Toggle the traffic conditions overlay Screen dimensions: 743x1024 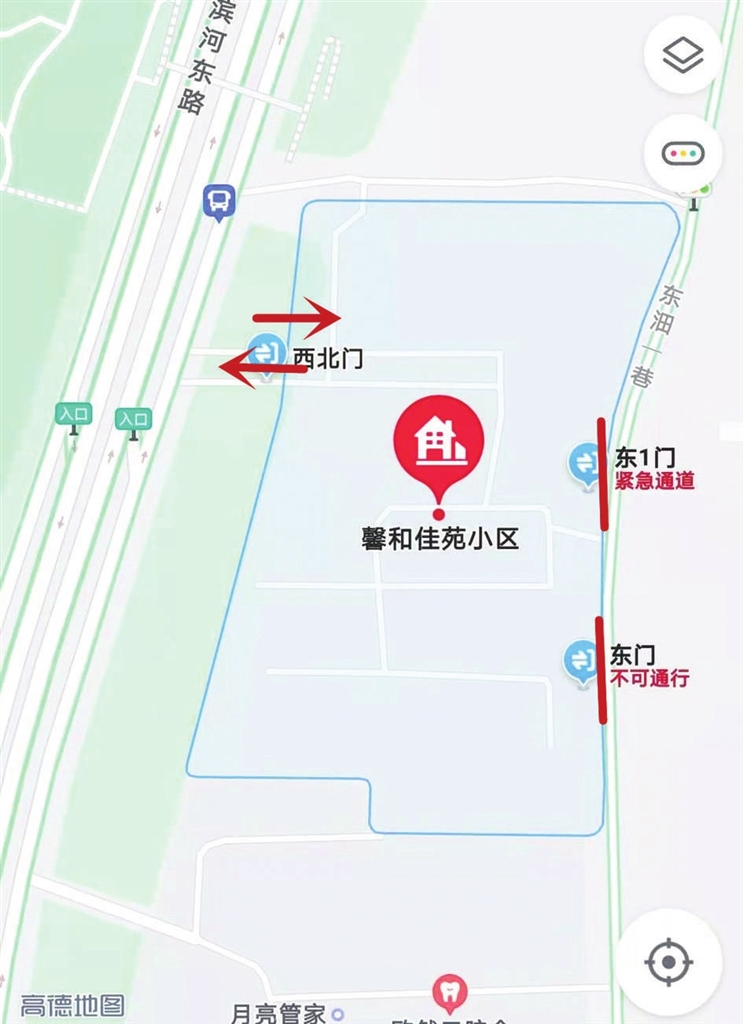pyautogui.click(x=683, y=154)
